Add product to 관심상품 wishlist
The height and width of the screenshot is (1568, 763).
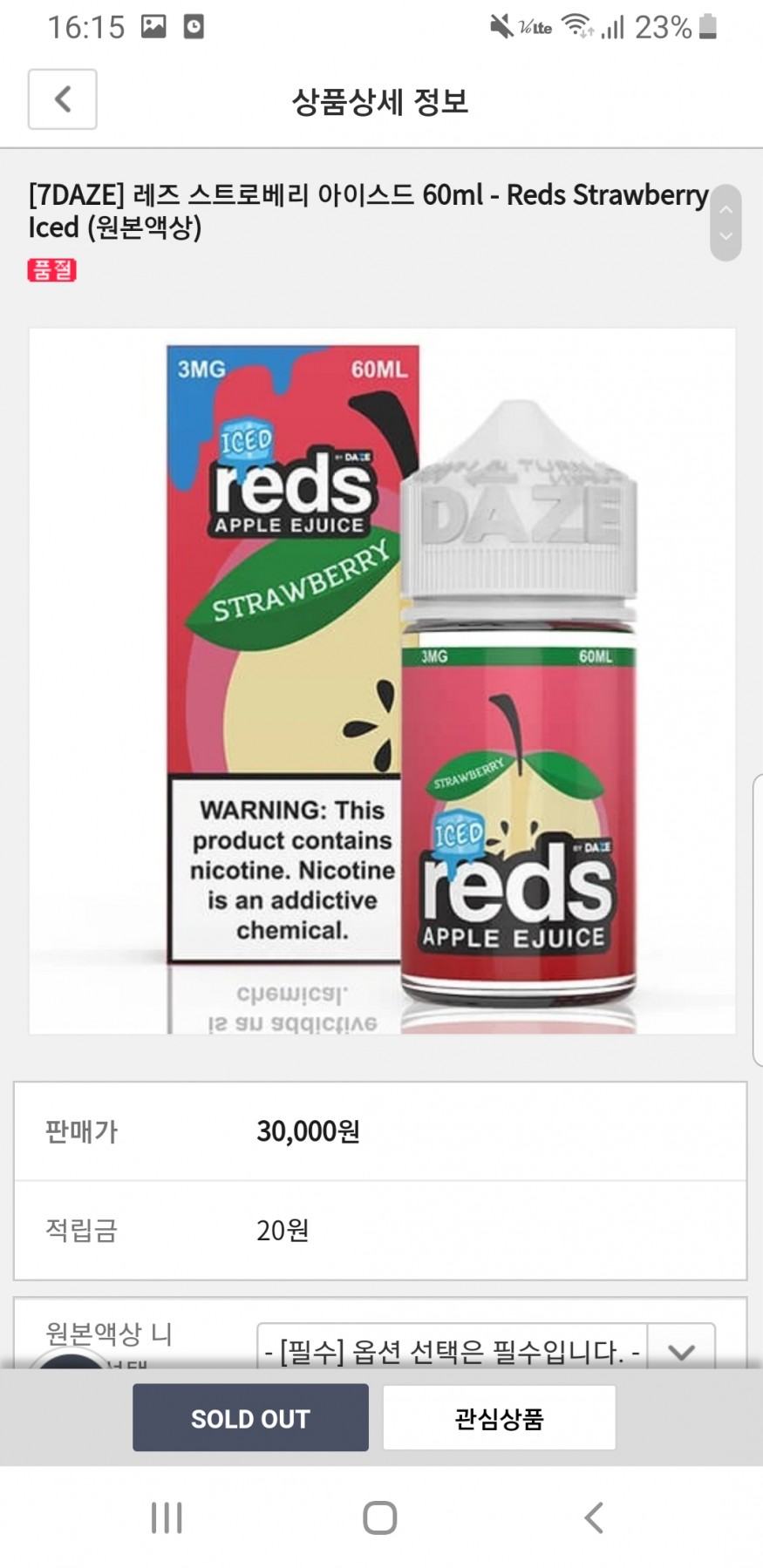click(x=499, y=1418)
